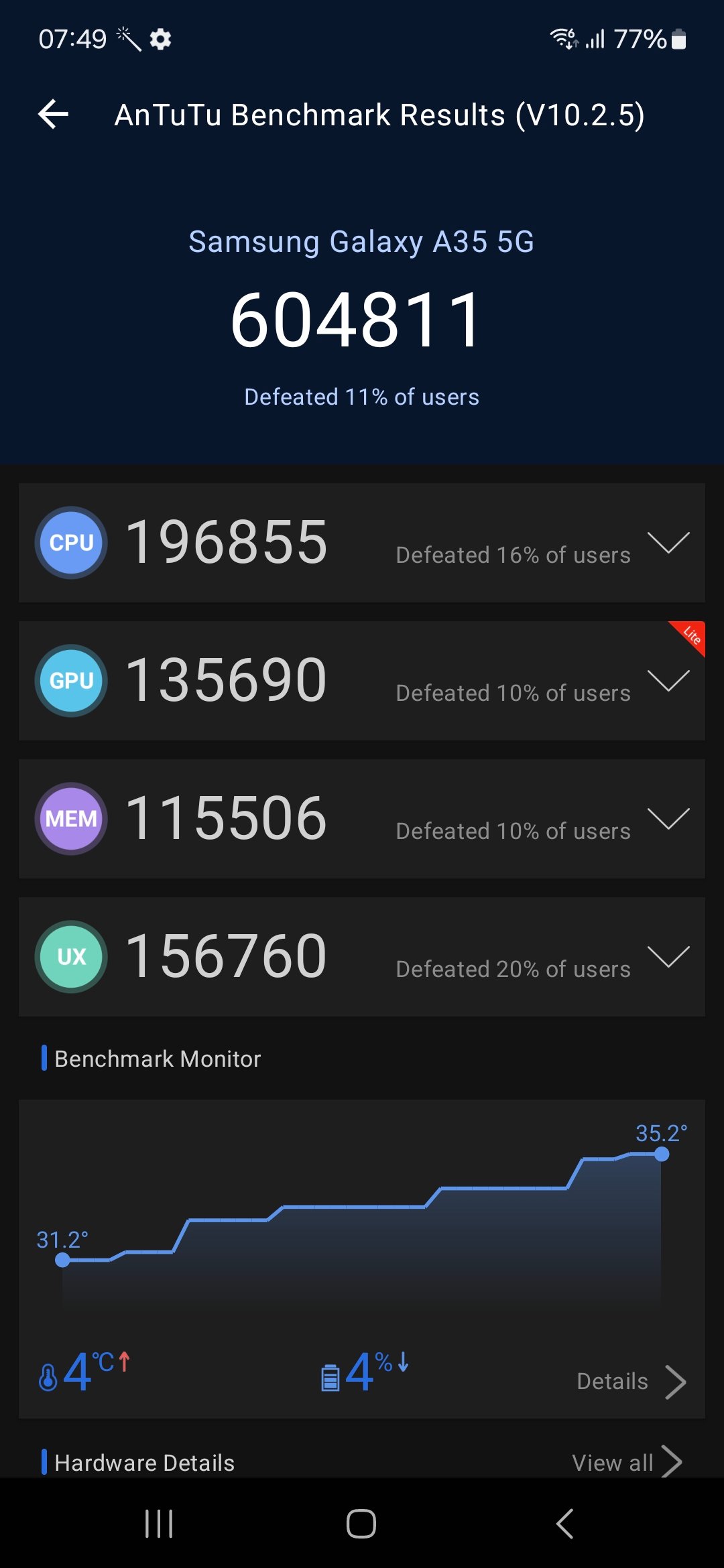Screen dimensions: 724x1568
Task: Expand the UX score section
Action: click(x=668, y=957)
